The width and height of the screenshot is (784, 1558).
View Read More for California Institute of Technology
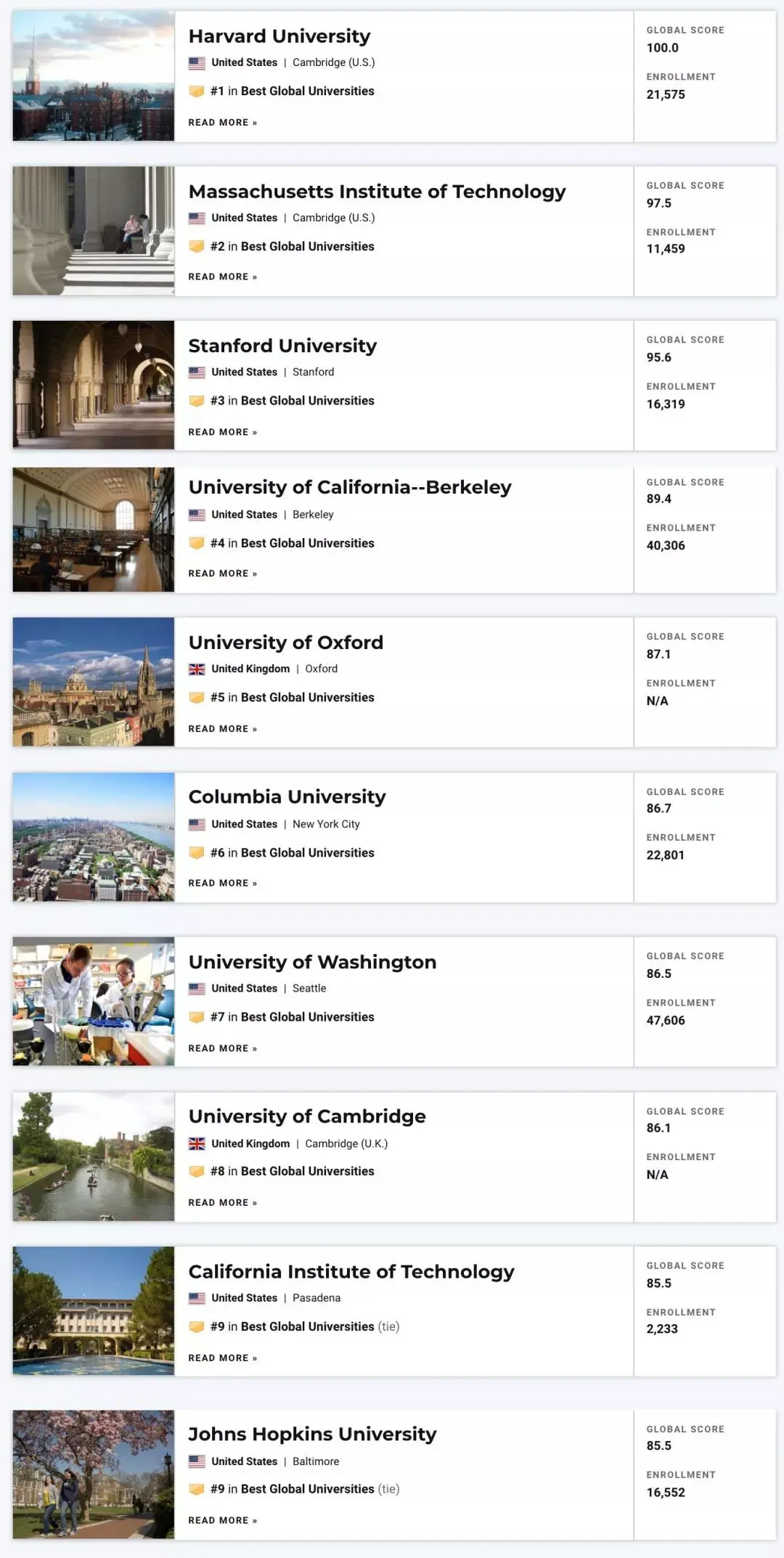tap(222, 1358)
